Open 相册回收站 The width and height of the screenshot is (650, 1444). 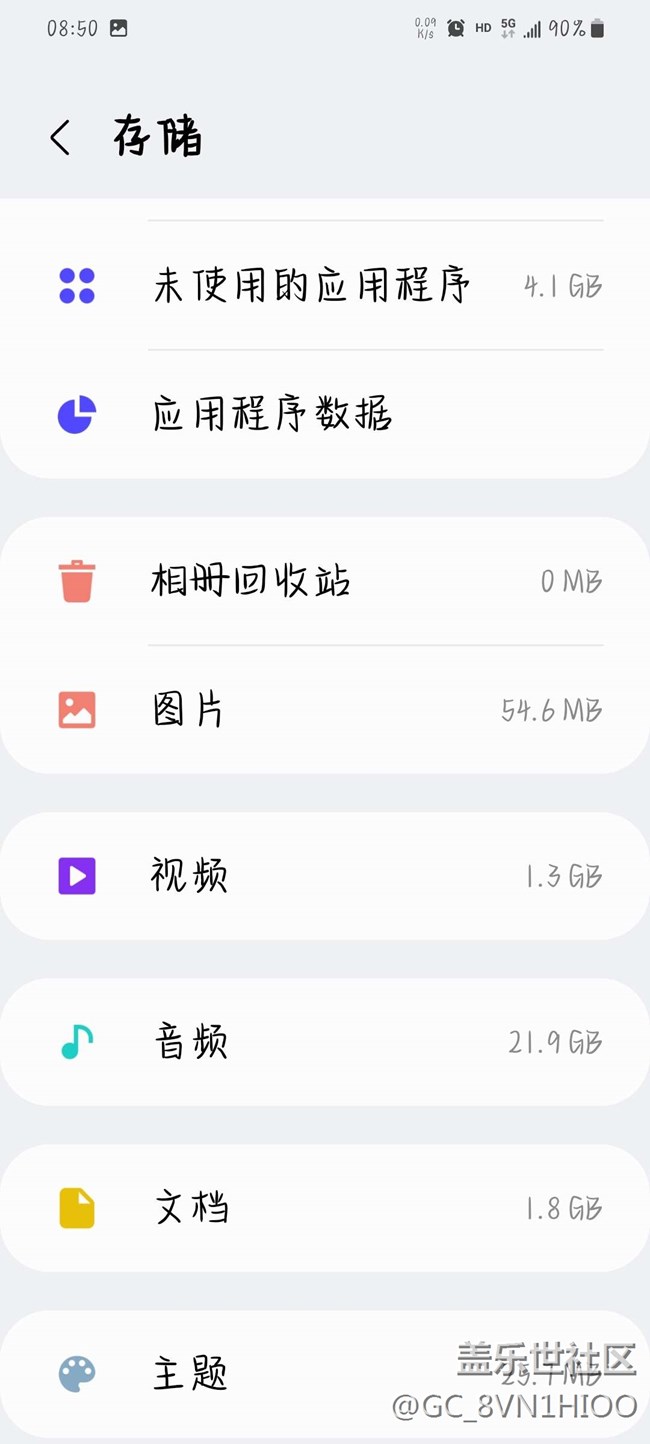(x=325, y=581)
